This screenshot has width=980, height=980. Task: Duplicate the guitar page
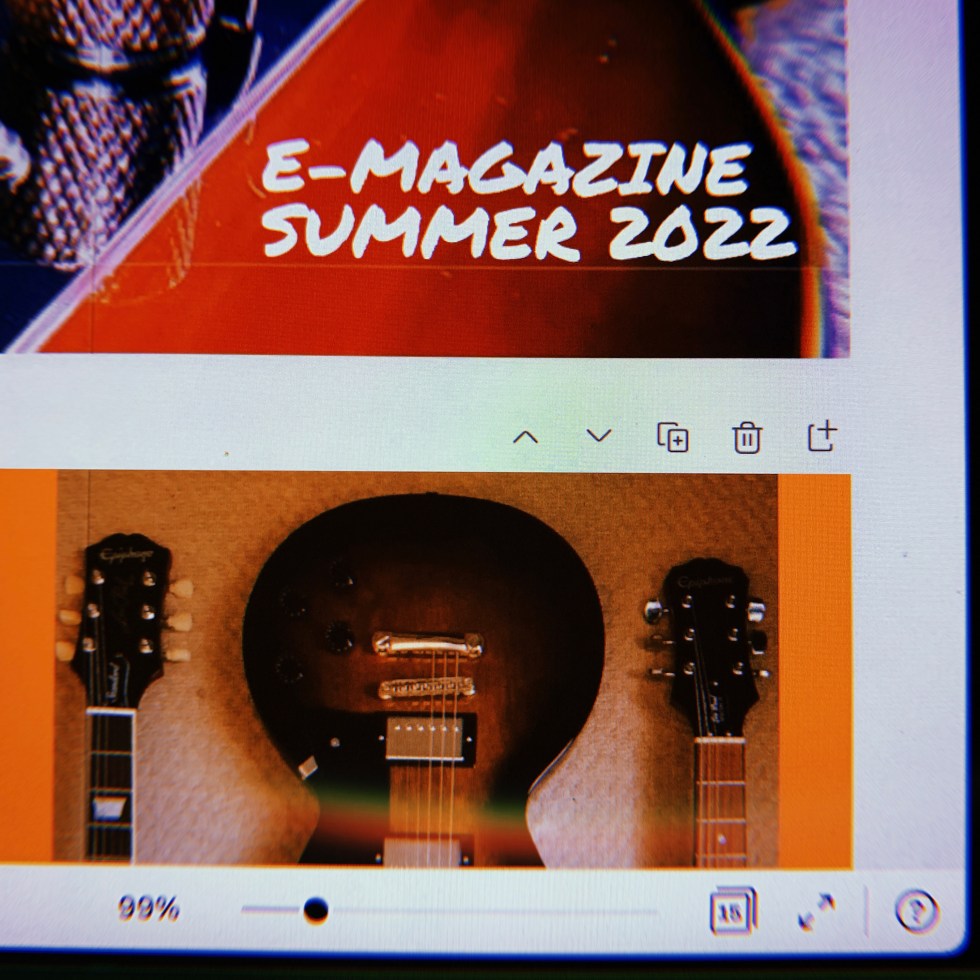coord(672,437)
